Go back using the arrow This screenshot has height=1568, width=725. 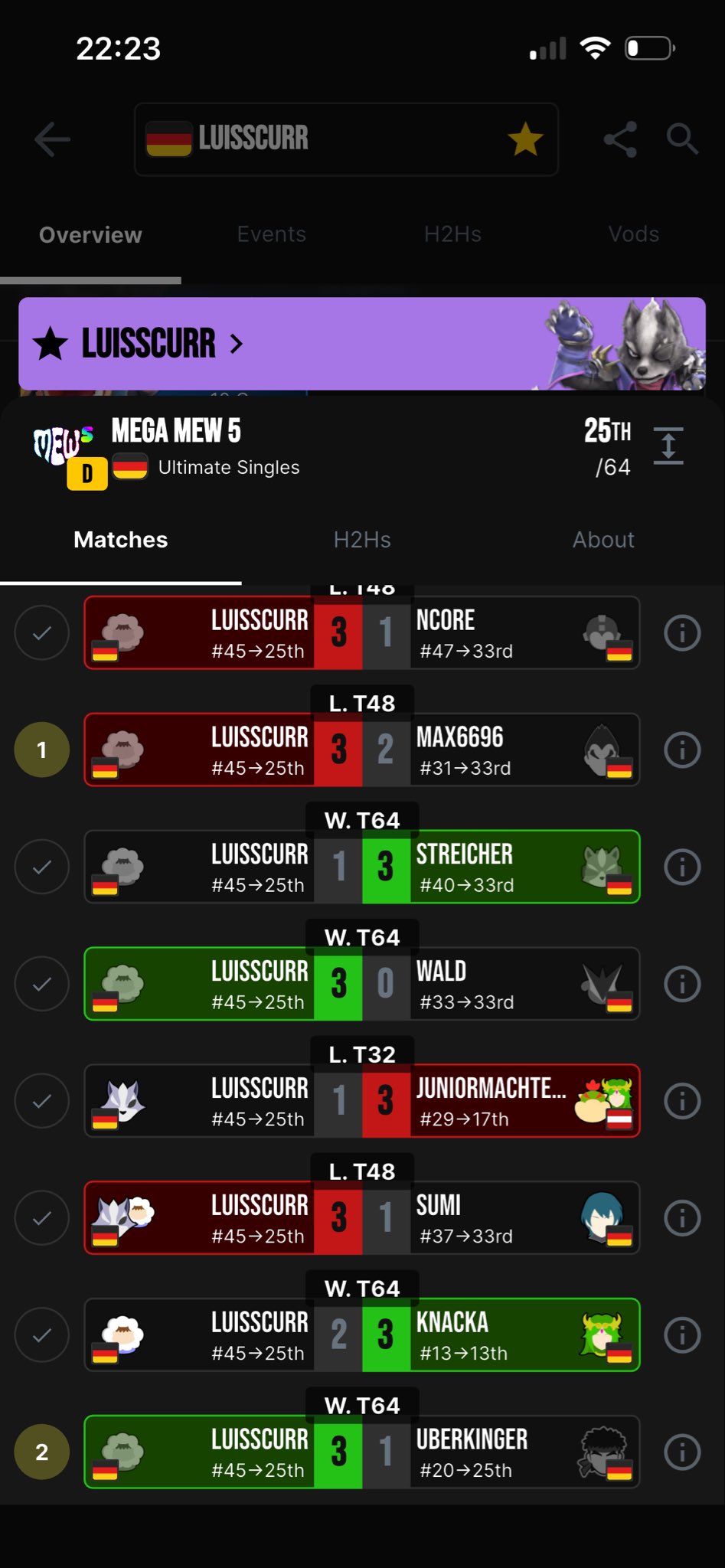(52, 139)
